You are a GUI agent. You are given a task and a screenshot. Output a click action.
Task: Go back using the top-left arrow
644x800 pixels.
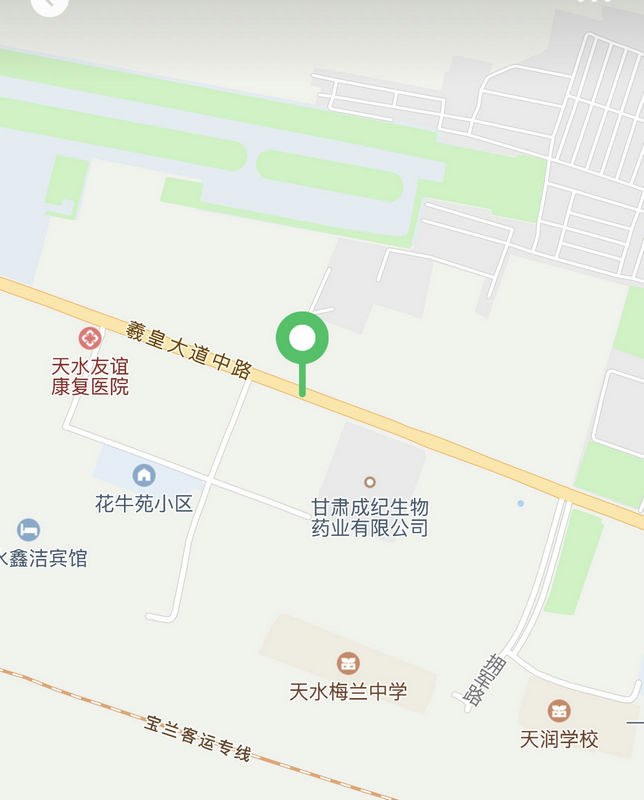48,4
